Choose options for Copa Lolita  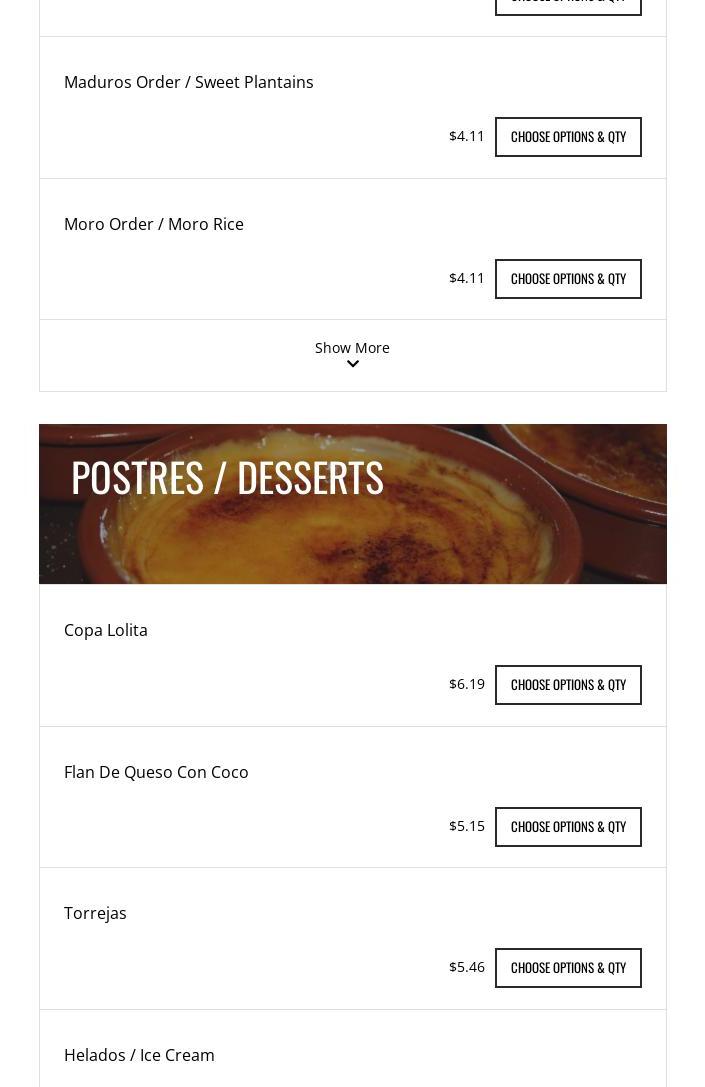pyautogui.click(x=568, y=685)
